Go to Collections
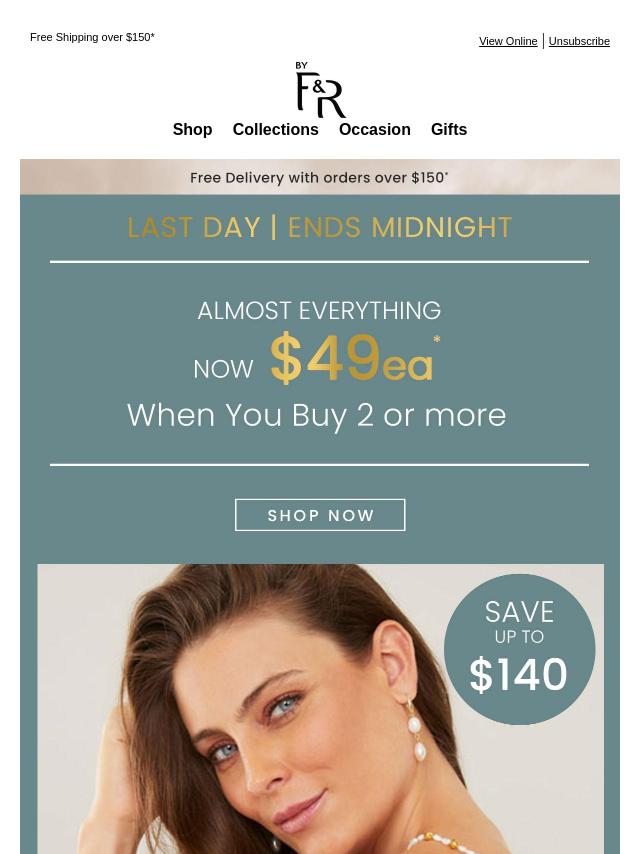 275,129
